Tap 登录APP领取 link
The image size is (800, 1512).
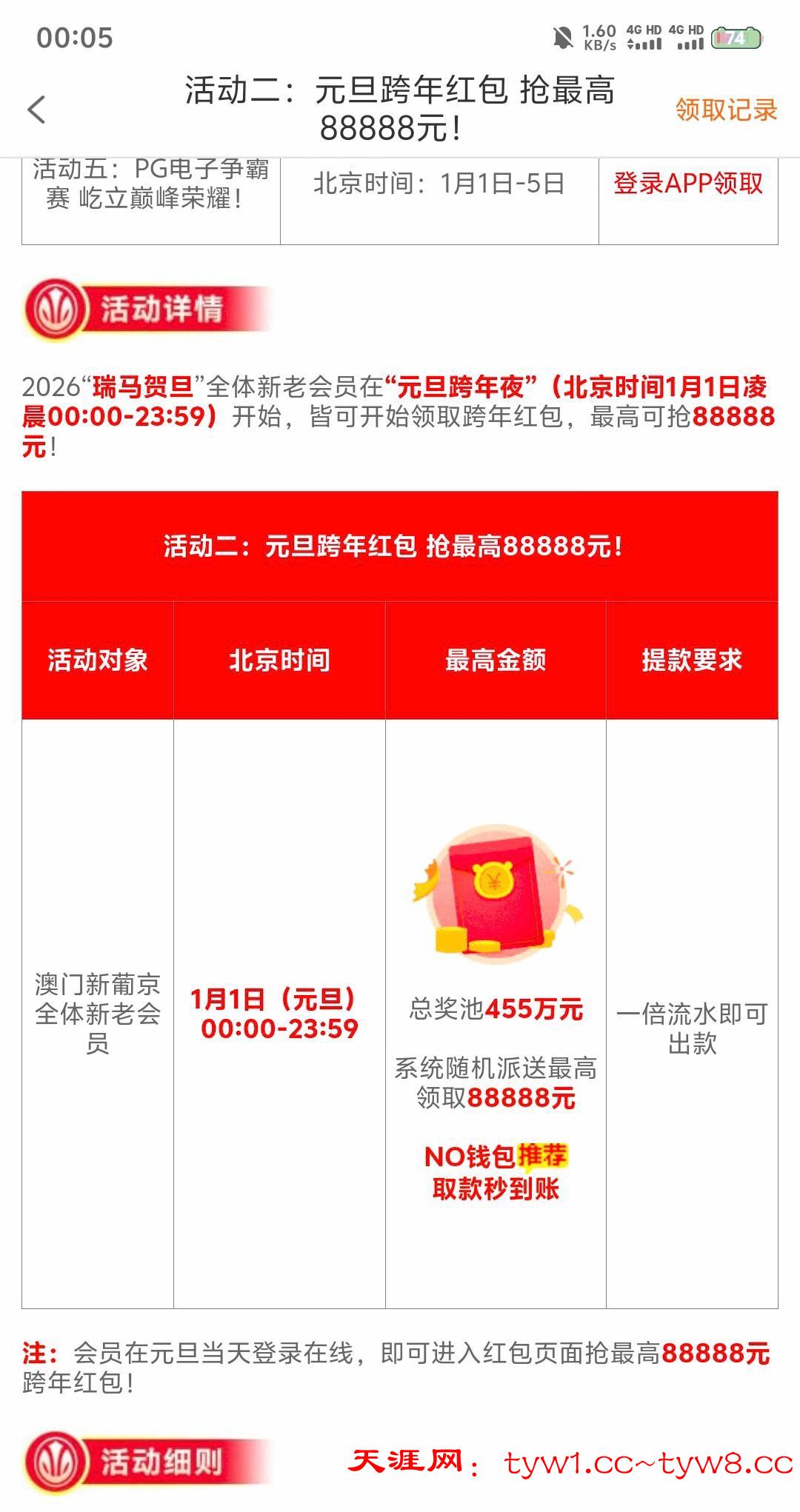(687, 184)
